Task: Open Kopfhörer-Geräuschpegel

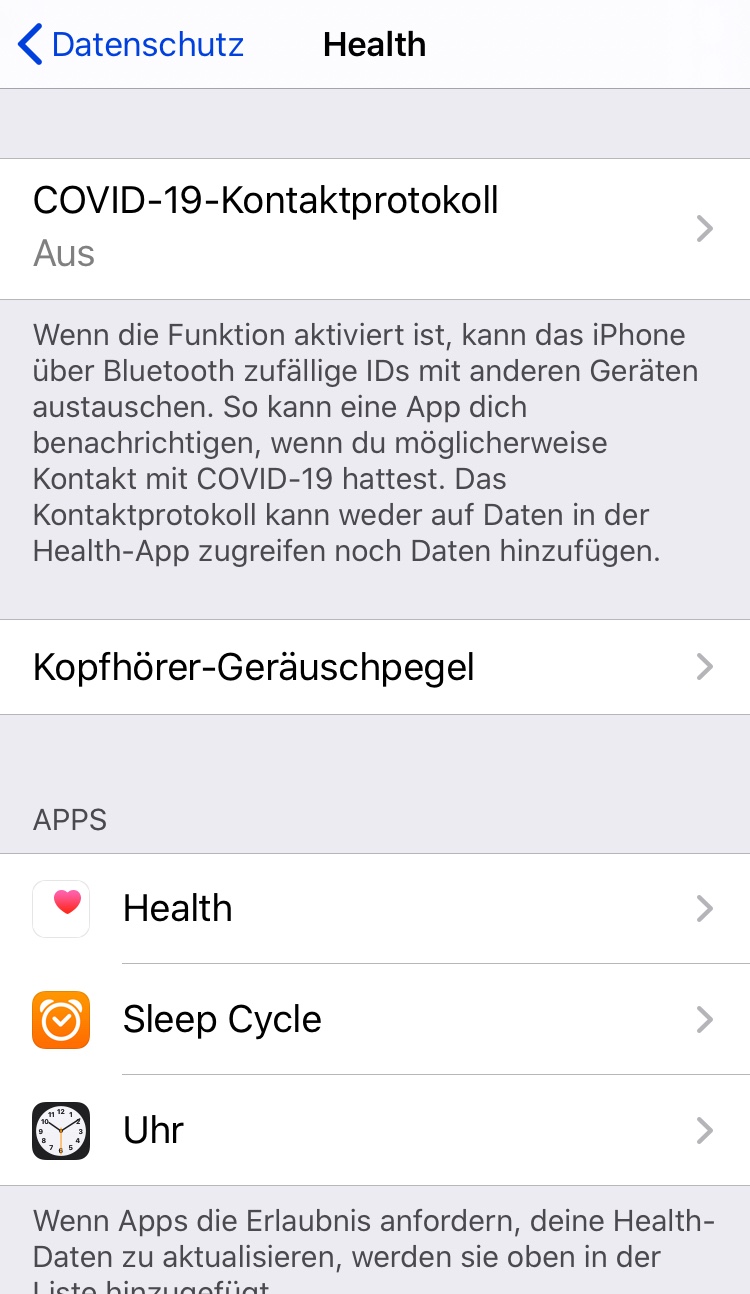Action: tap(375, 667)
